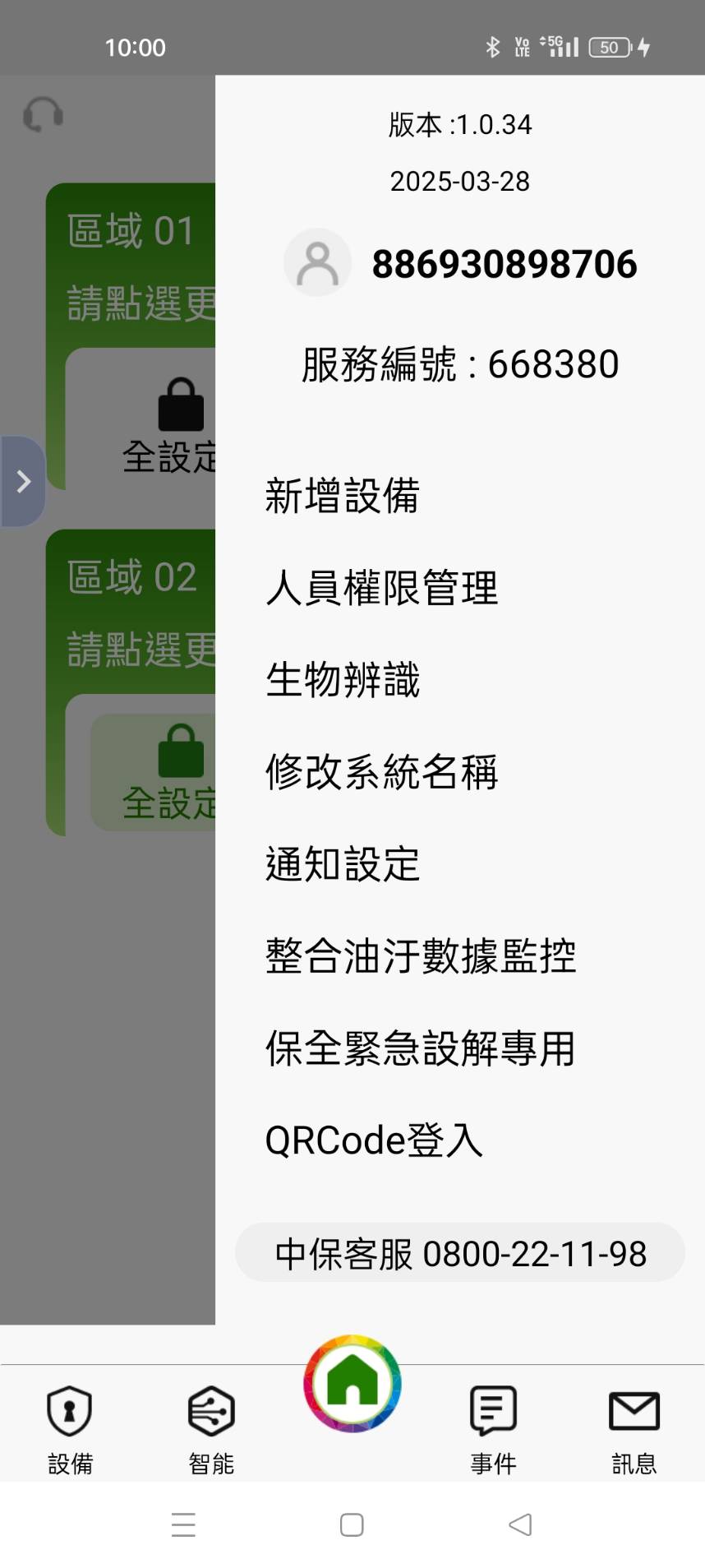Tap the center home button
705x1568 pixels.
point(352,1383)
